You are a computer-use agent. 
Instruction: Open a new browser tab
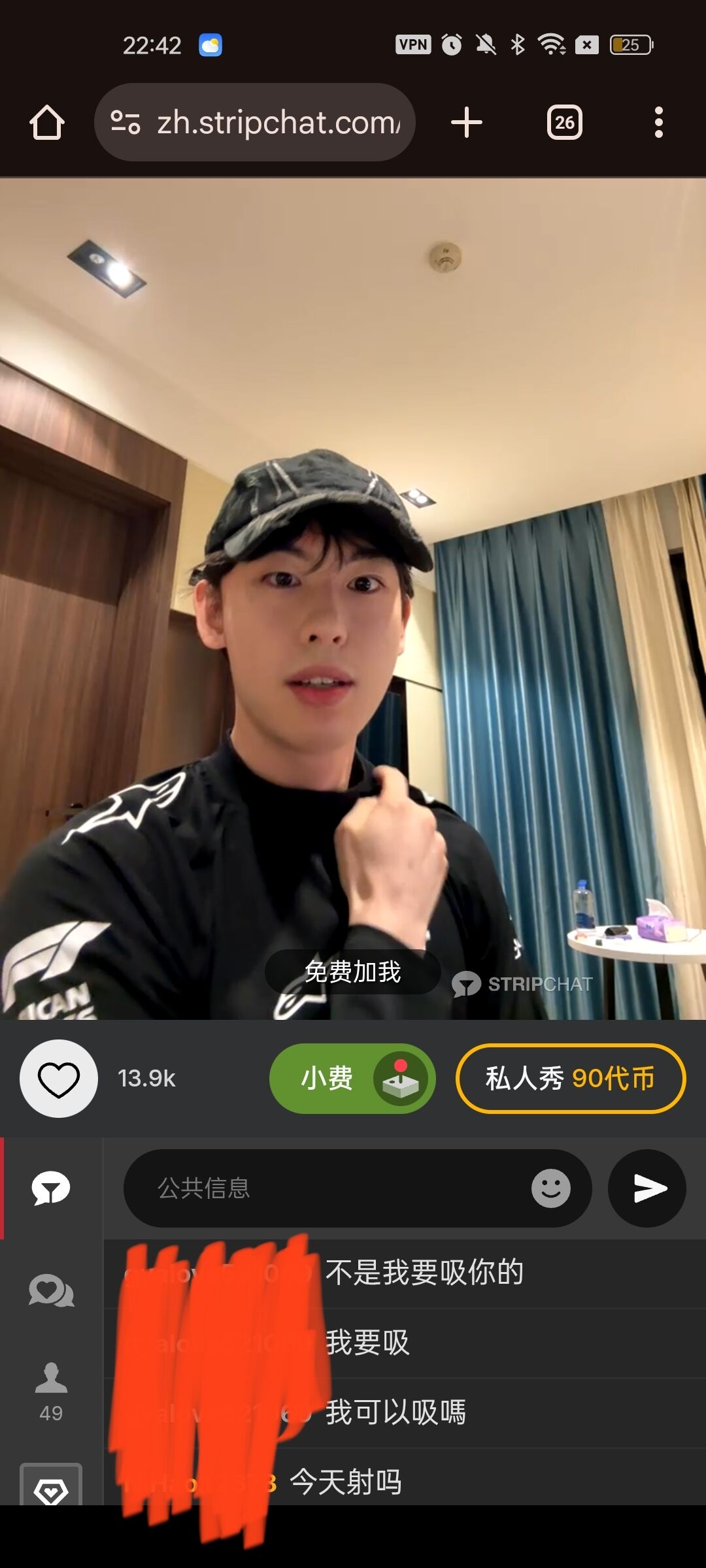click(x=467, y=122)
